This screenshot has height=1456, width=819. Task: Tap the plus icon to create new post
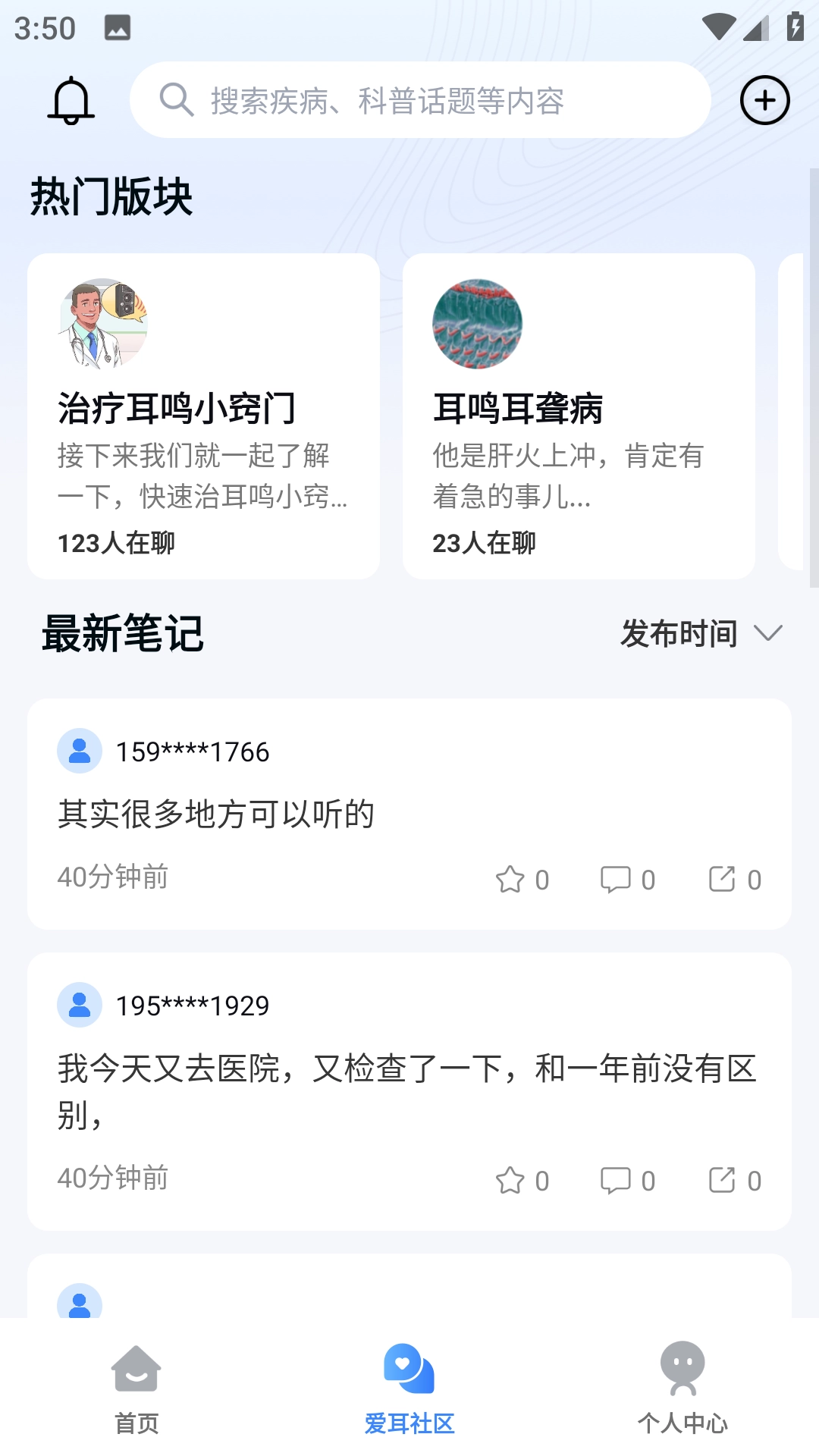764,99
